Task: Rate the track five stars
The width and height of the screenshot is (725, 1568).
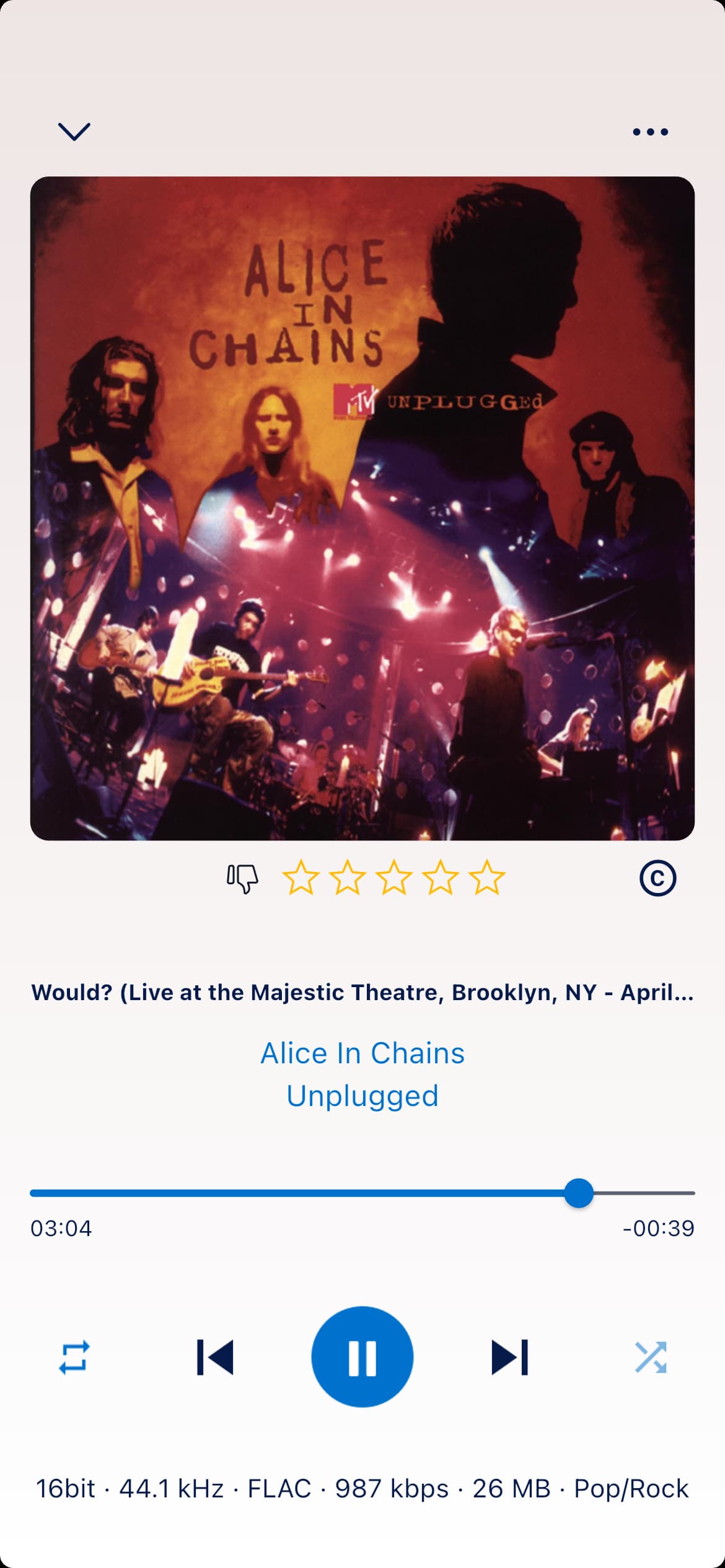Action: coord(487,878)
